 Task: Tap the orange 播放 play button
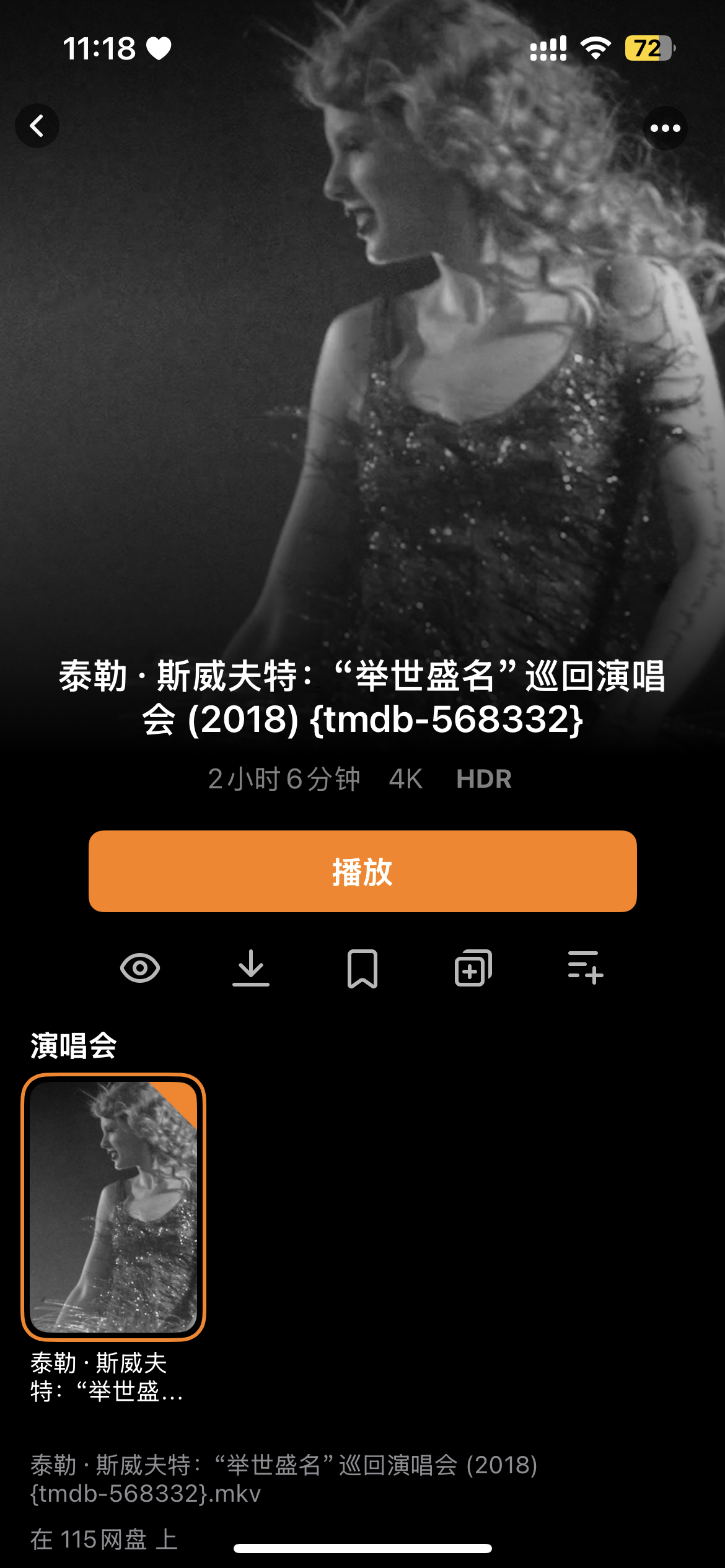tap(362, 871)
